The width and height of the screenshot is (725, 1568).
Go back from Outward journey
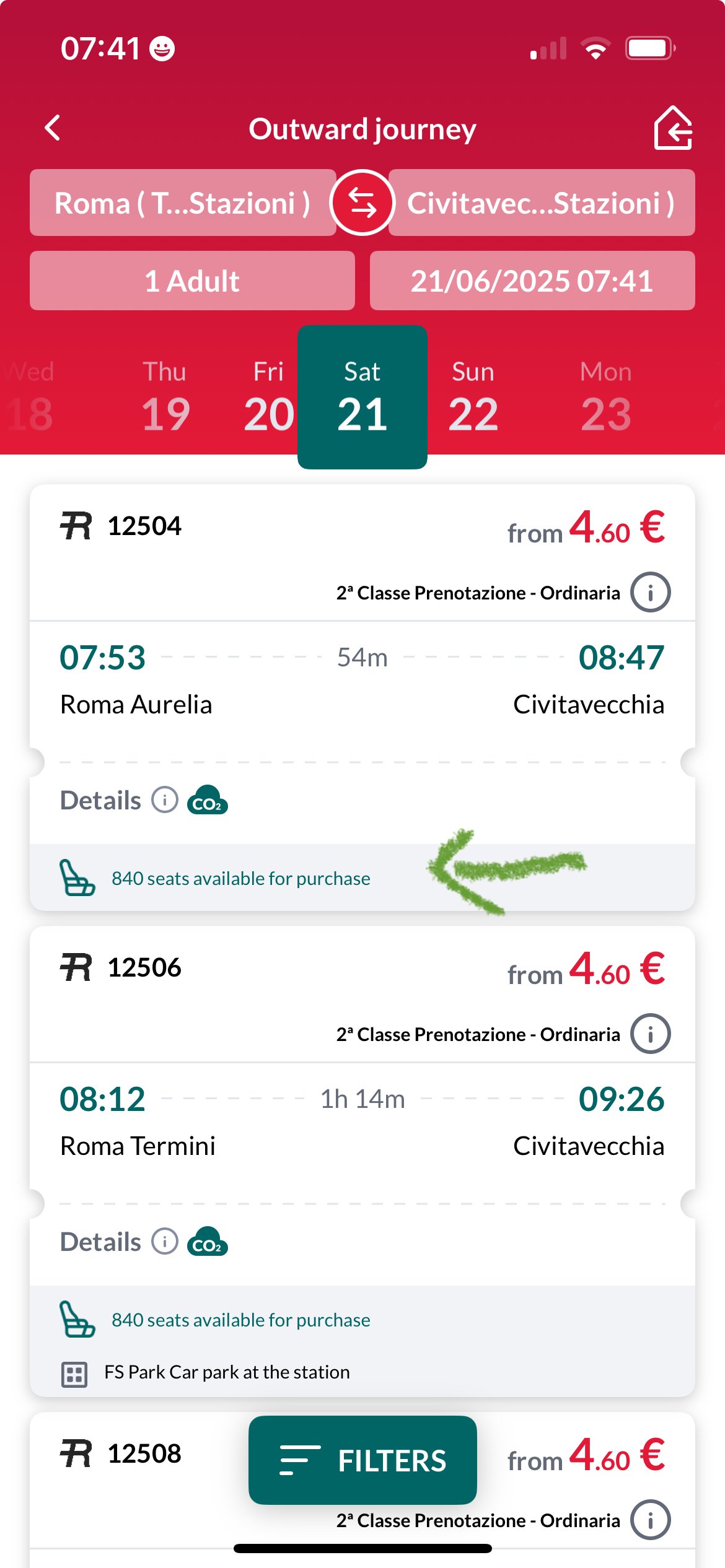pyautogui.click(x=53, y=128)
